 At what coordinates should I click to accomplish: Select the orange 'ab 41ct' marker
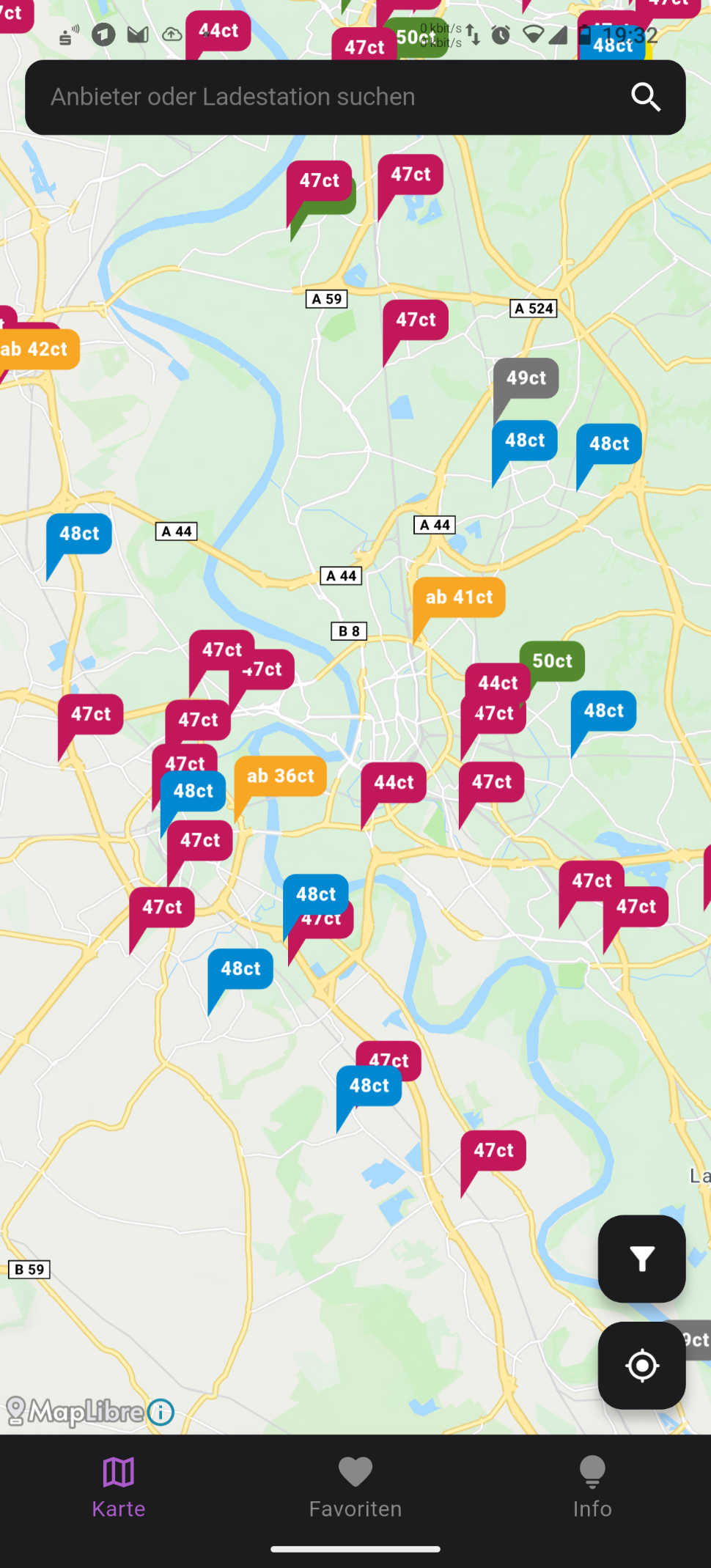[460, 597]
